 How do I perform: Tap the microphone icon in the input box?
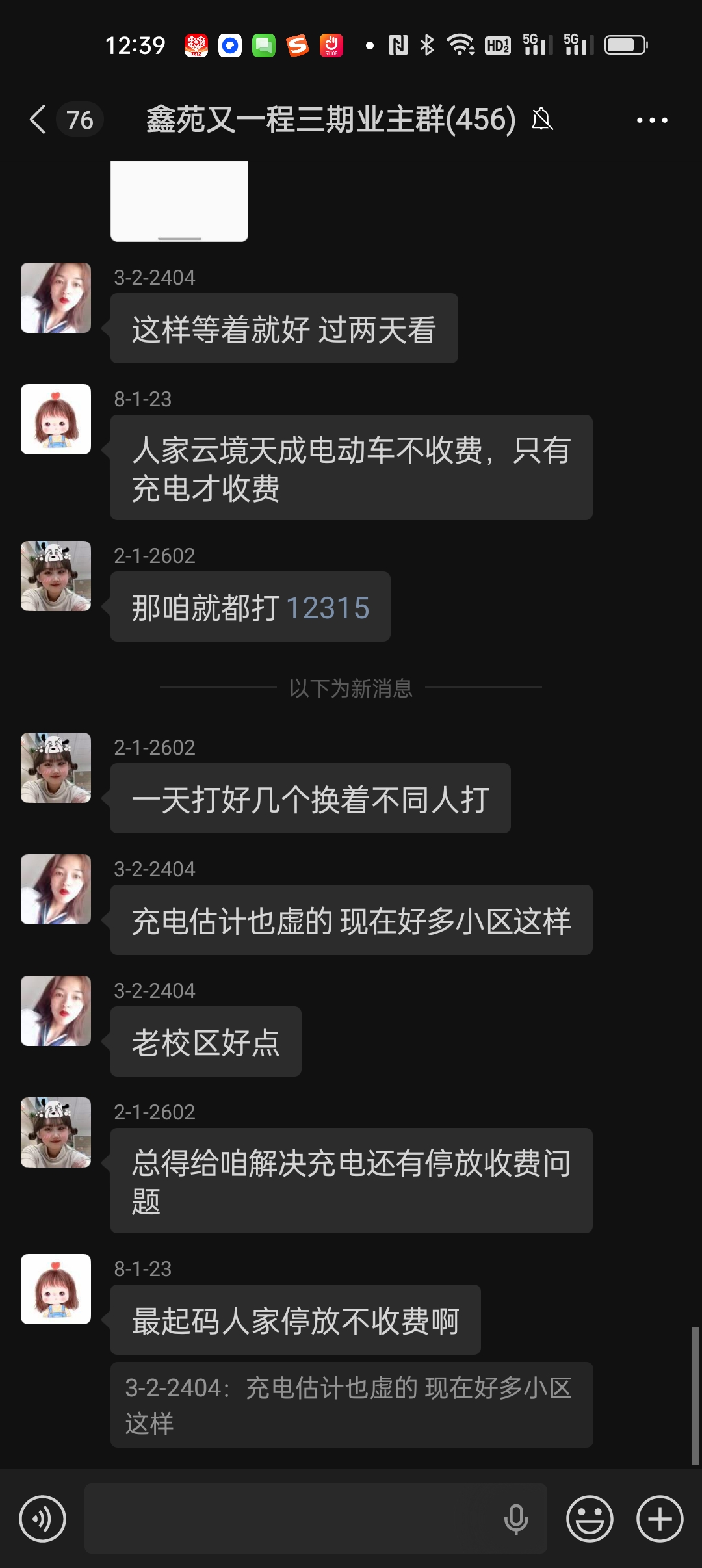(x=516, y=1519)
